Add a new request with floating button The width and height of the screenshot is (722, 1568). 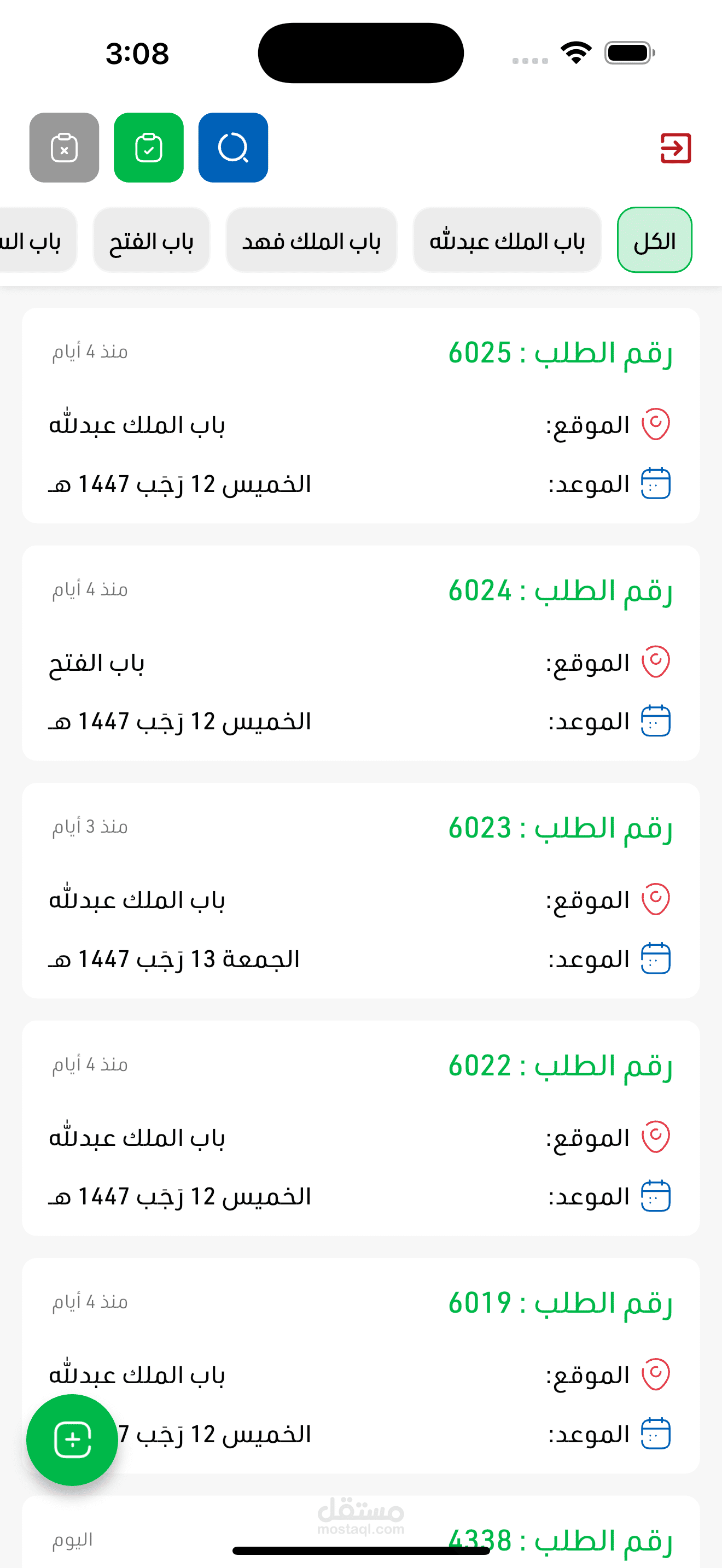pyautogui.click(x=72, y=1440)
